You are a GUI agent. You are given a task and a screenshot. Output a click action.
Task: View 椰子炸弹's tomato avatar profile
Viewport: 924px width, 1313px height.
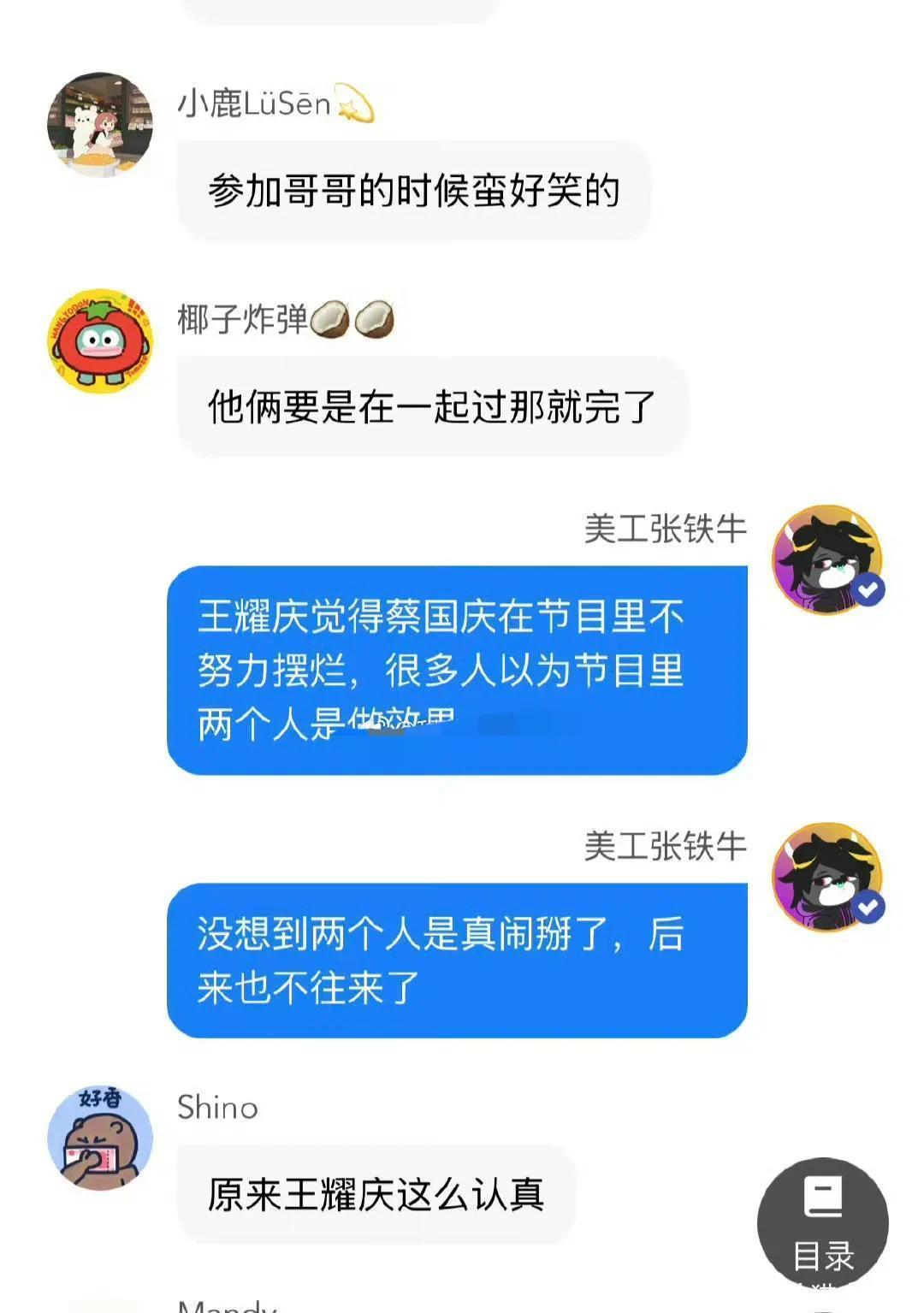tap(100, 341)
